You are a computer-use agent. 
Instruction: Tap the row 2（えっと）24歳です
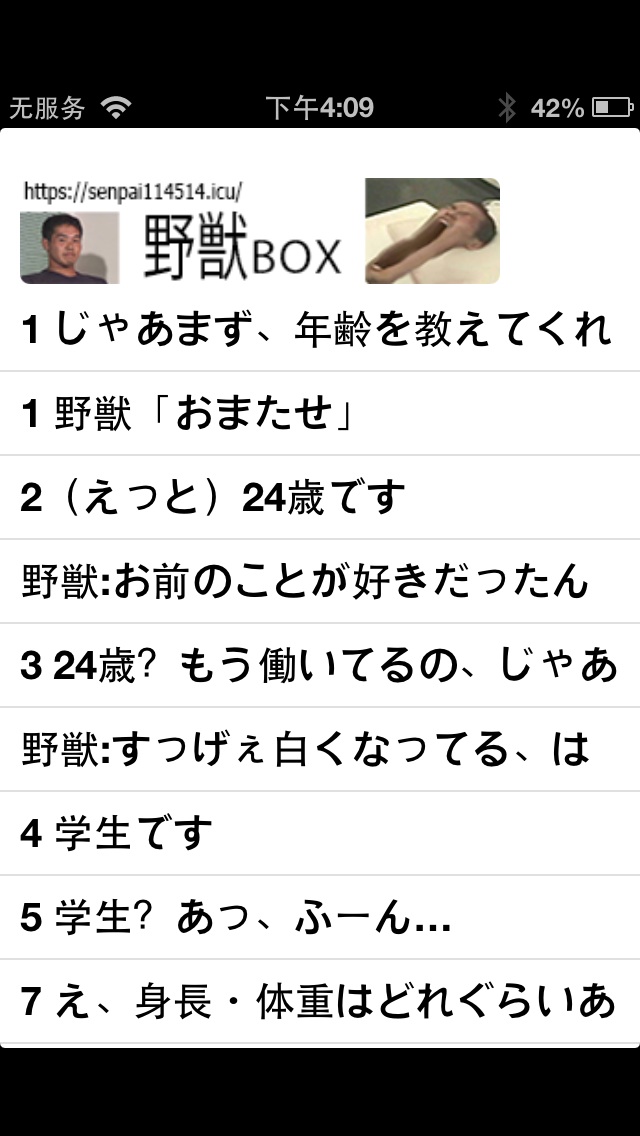coord(320,497)
